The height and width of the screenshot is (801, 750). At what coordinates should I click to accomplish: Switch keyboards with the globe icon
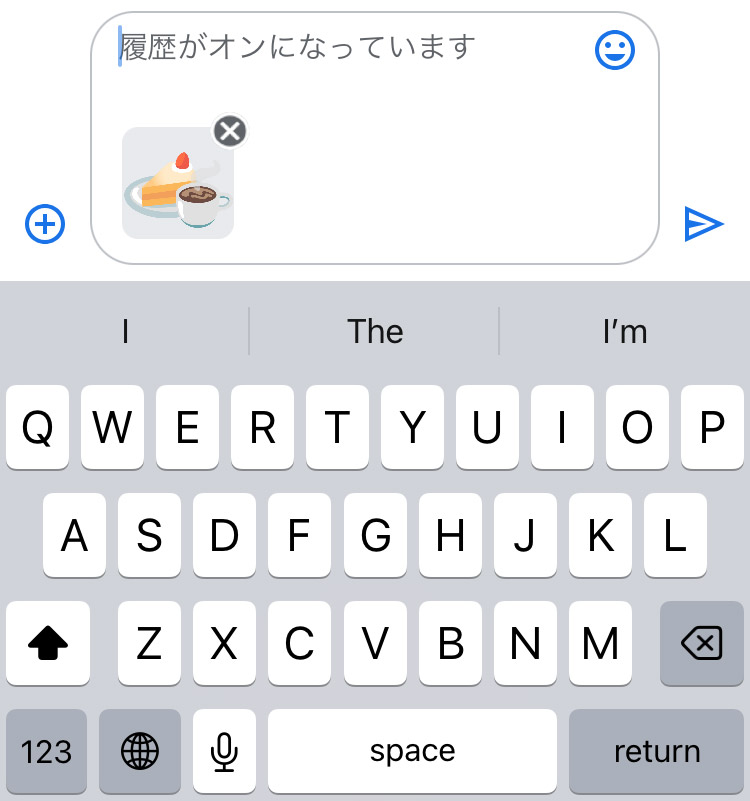tap(140, 751)
